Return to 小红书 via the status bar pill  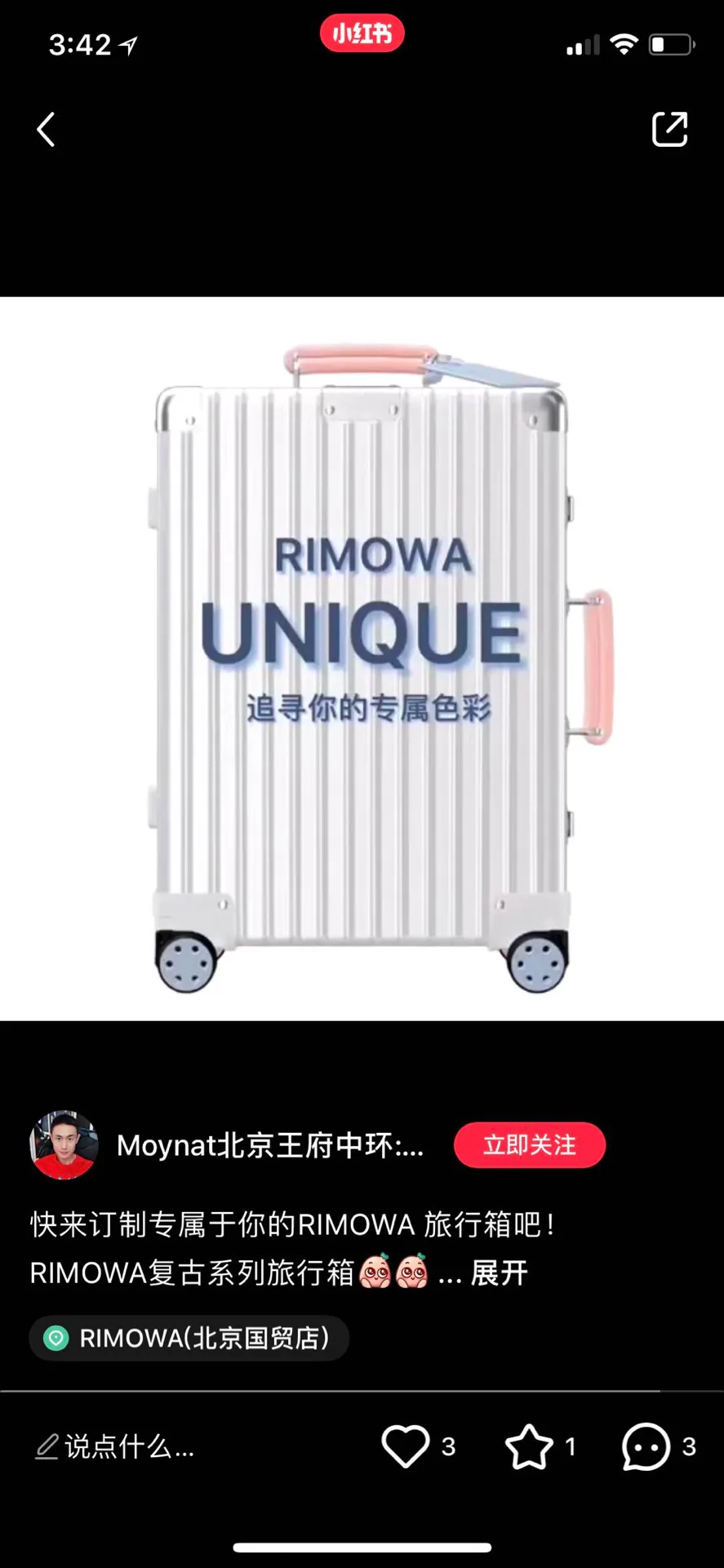(362, 33)
